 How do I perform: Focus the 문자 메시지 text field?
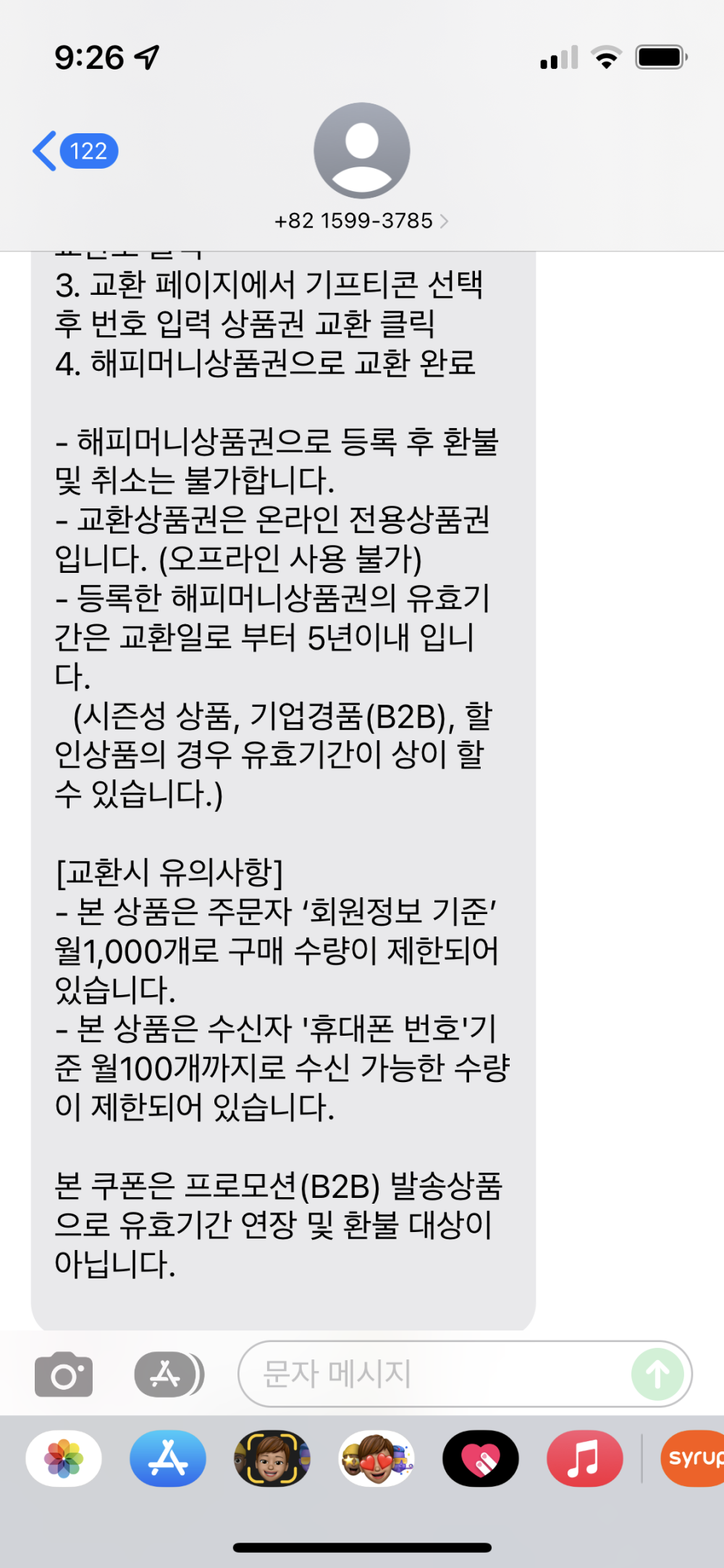click(x=434, y=1374)
